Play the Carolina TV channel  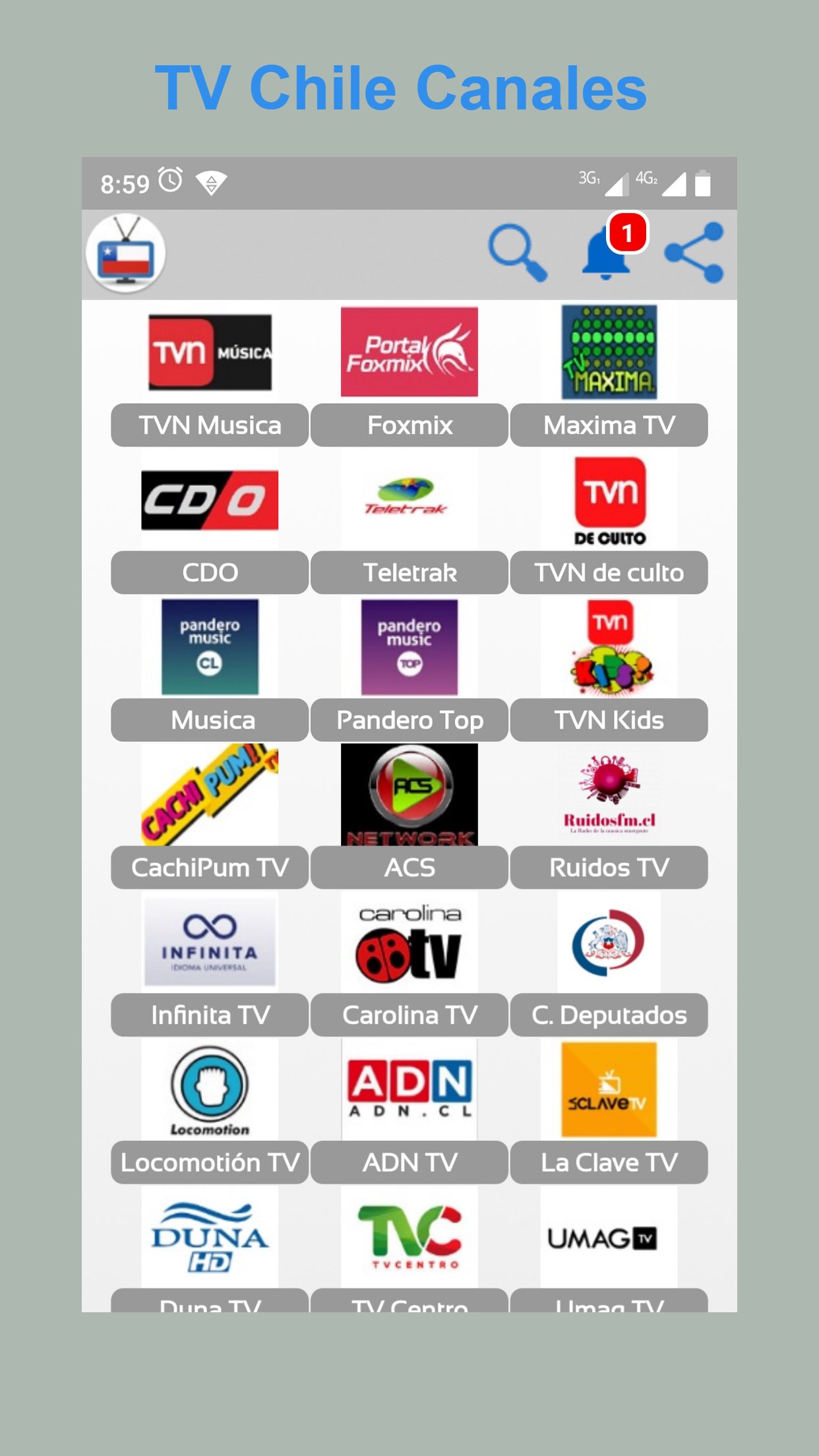coord(408,943)
